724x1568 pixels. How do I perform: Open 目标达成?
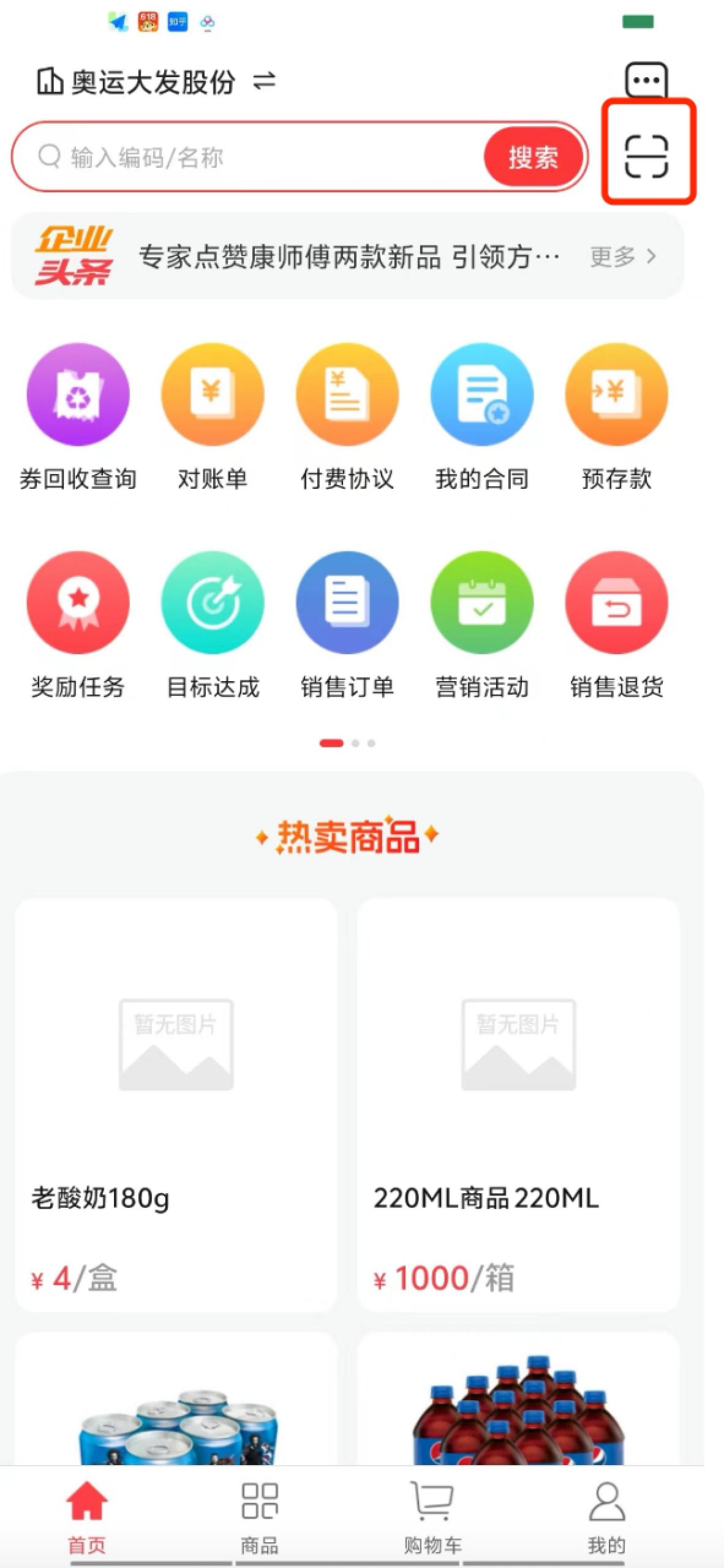[213, 625]
